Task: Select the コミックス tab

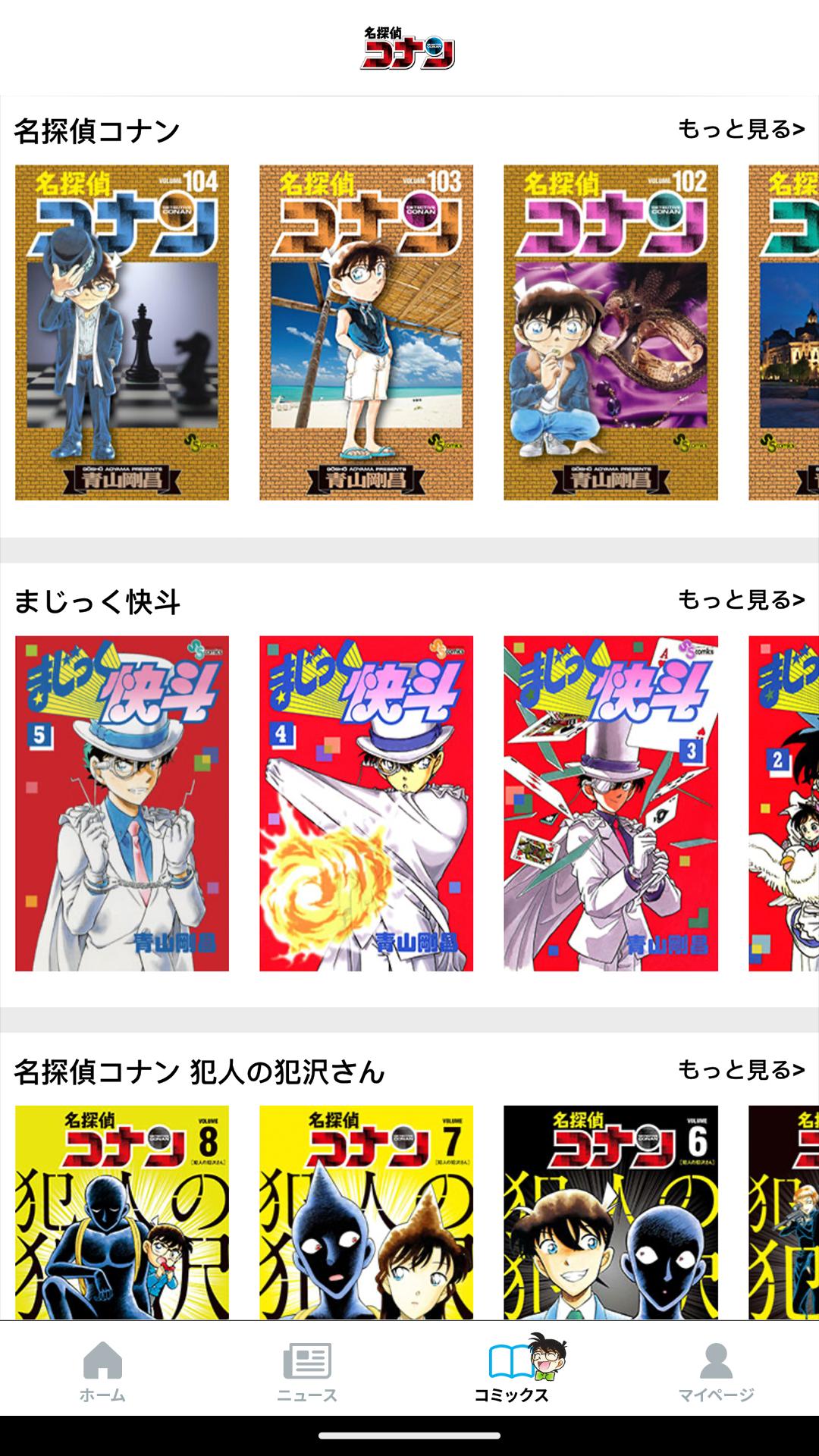Action: [512, 1370]
